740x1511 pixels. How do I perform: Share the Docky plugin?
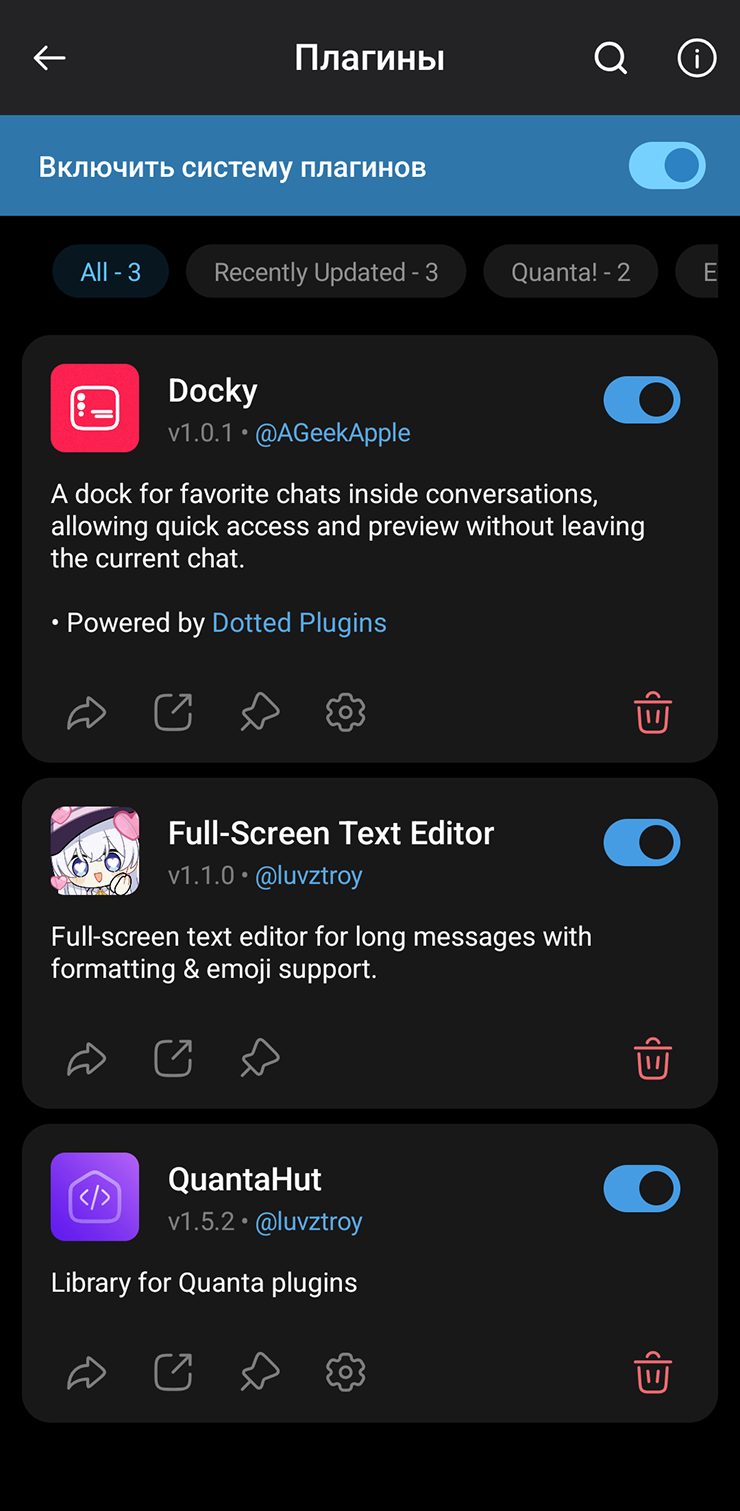point(87,714)
